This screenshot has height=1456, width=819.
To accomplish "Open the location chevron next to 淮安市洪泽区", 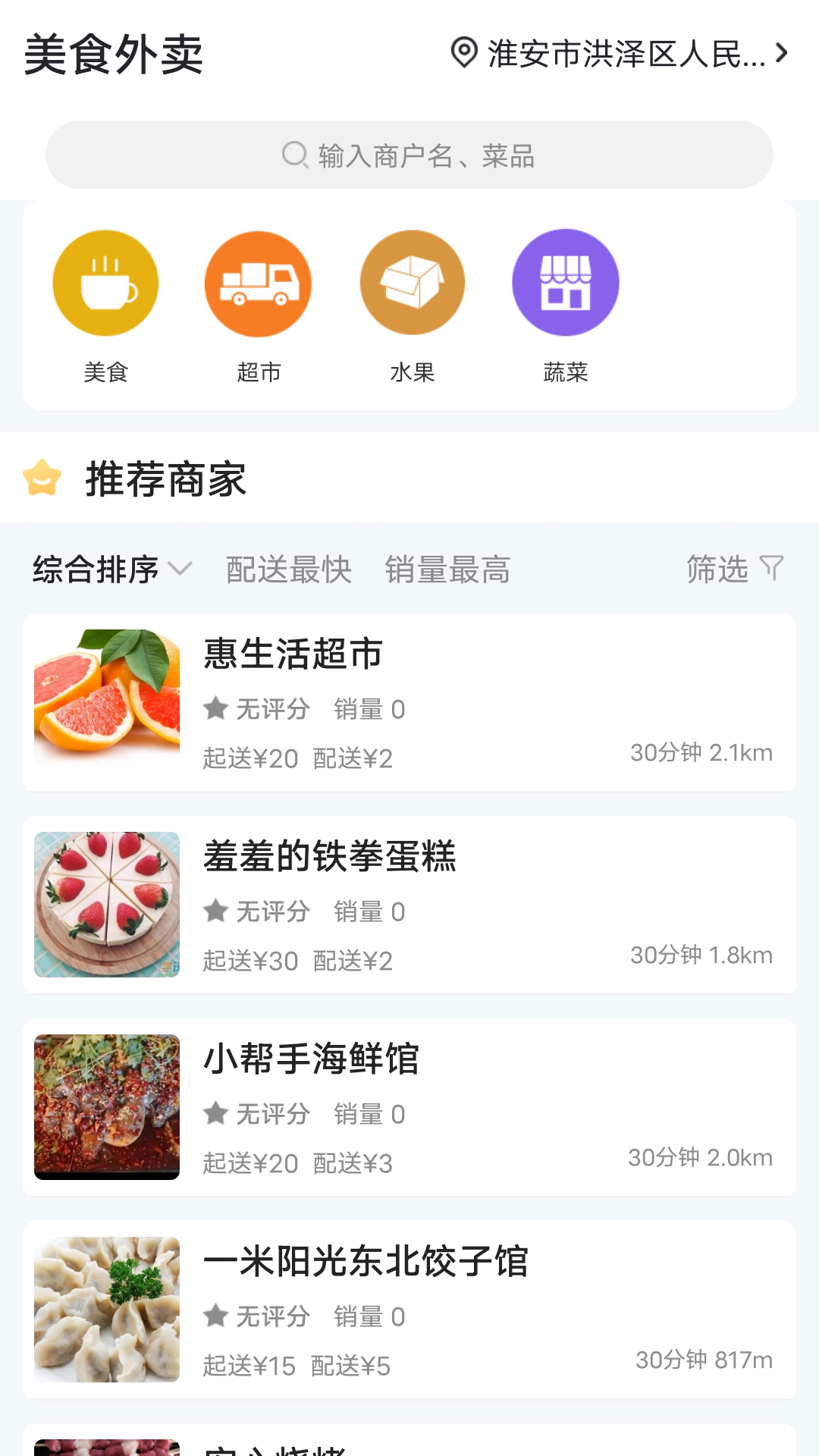I will (782, 52).
